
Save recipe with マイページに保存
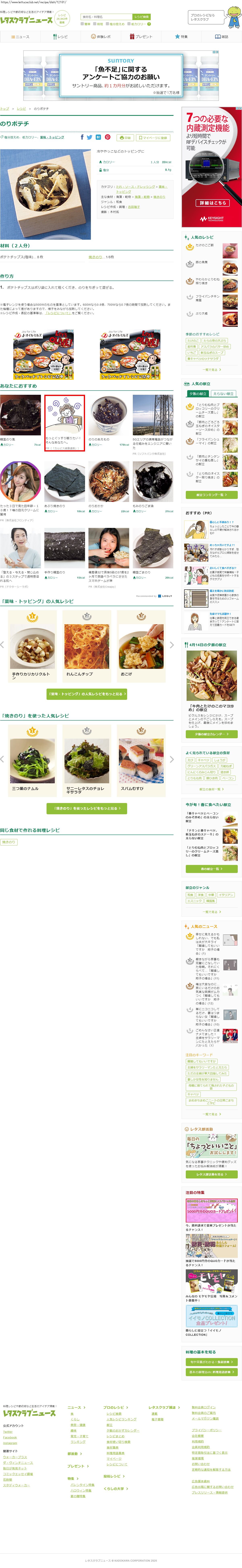(x=152, y=138)
